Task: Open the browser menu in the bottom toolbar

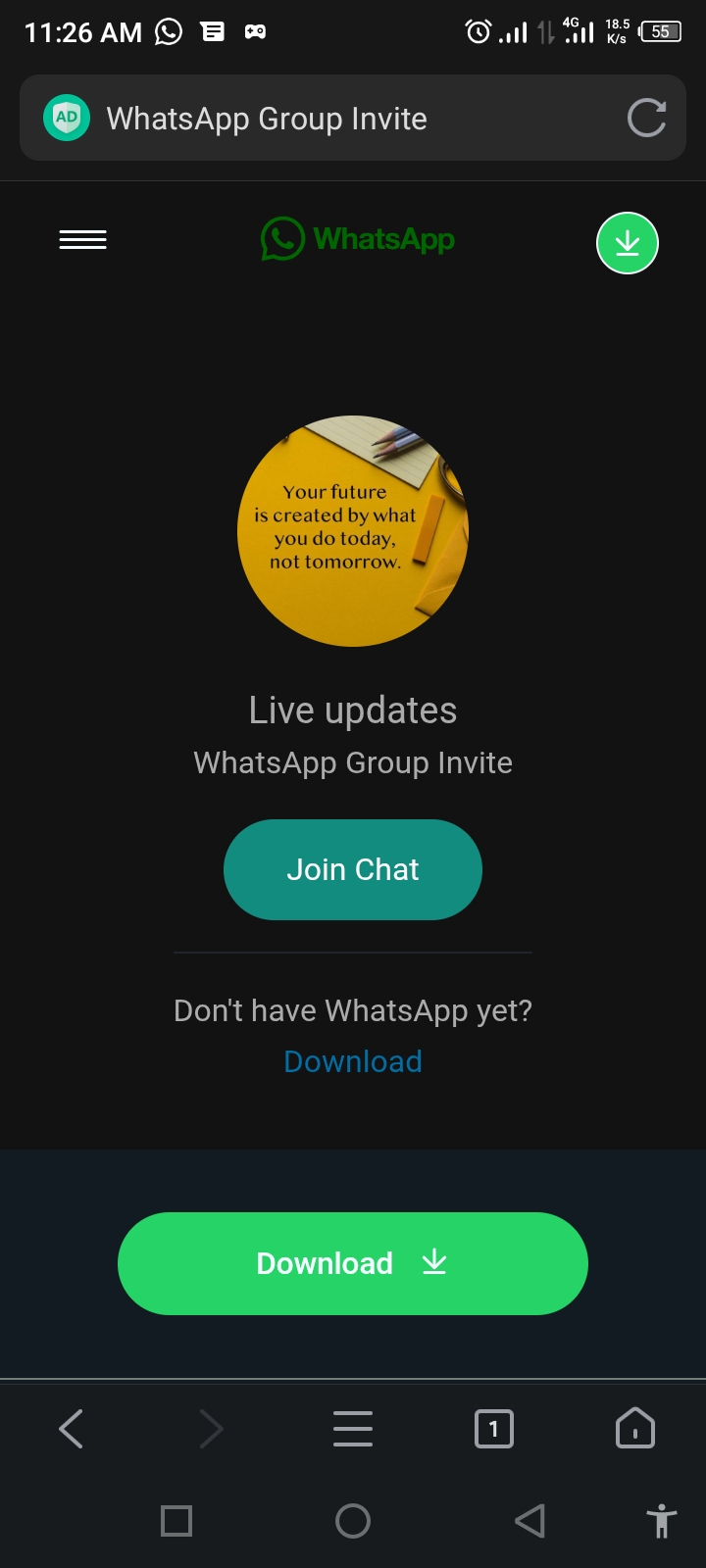Action: [x=353, y=1429]
